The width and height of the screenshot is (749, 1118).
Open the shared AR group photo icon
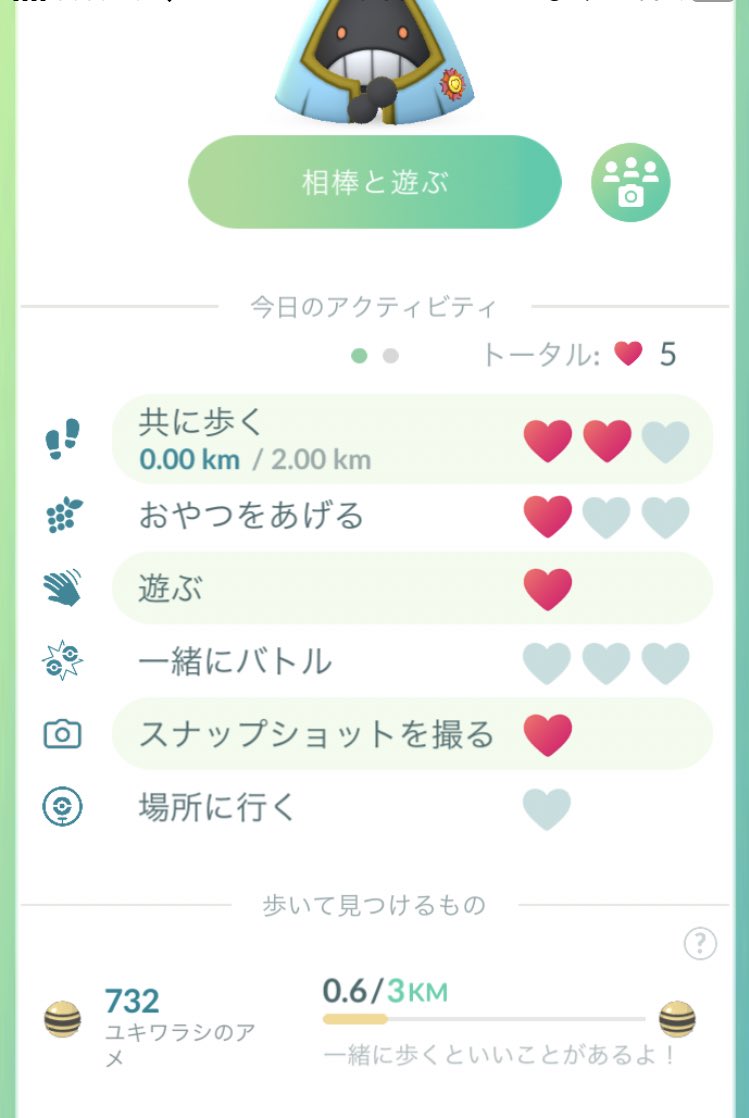pyautogui.click(x=631, y=183)
